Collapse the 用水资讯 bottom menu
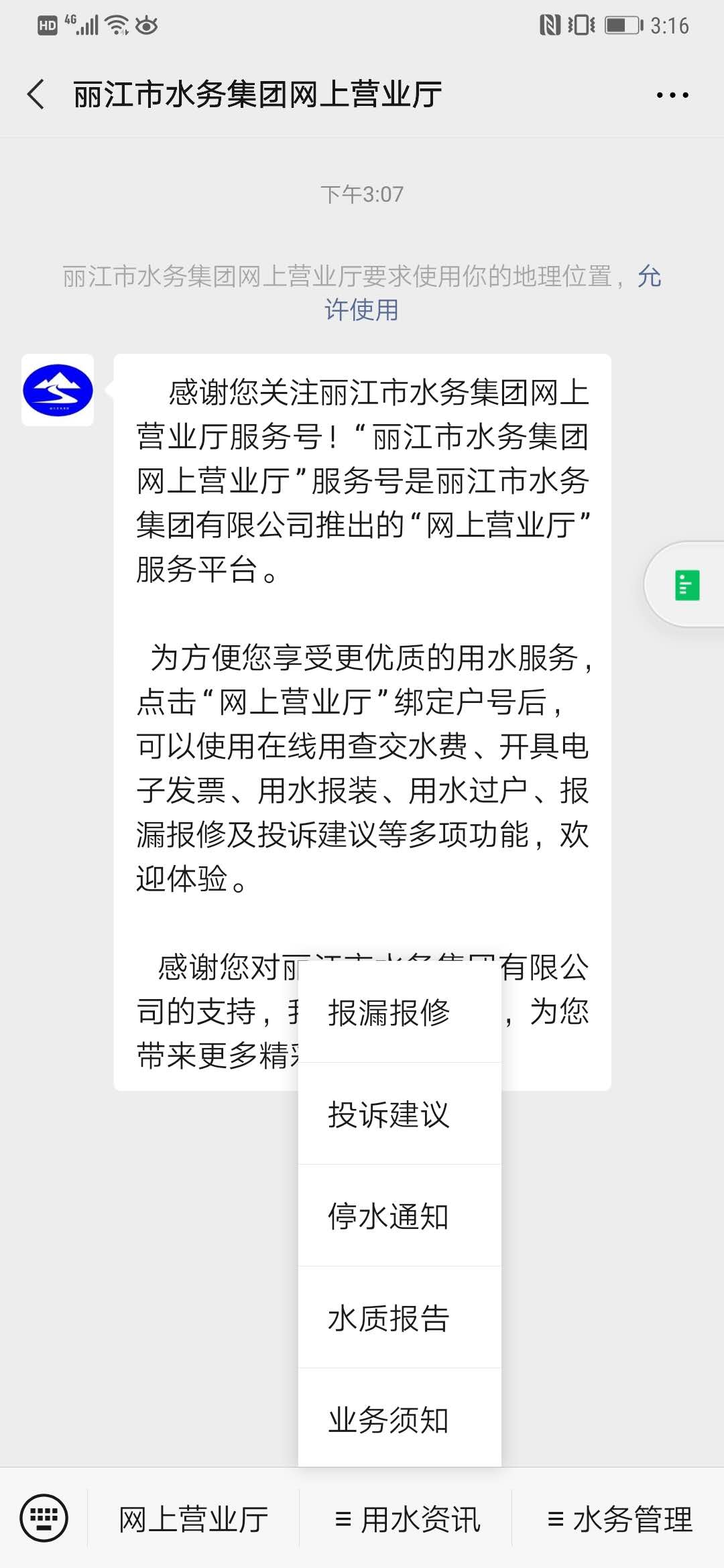The image size is (724, 1568). [406, 1519]
